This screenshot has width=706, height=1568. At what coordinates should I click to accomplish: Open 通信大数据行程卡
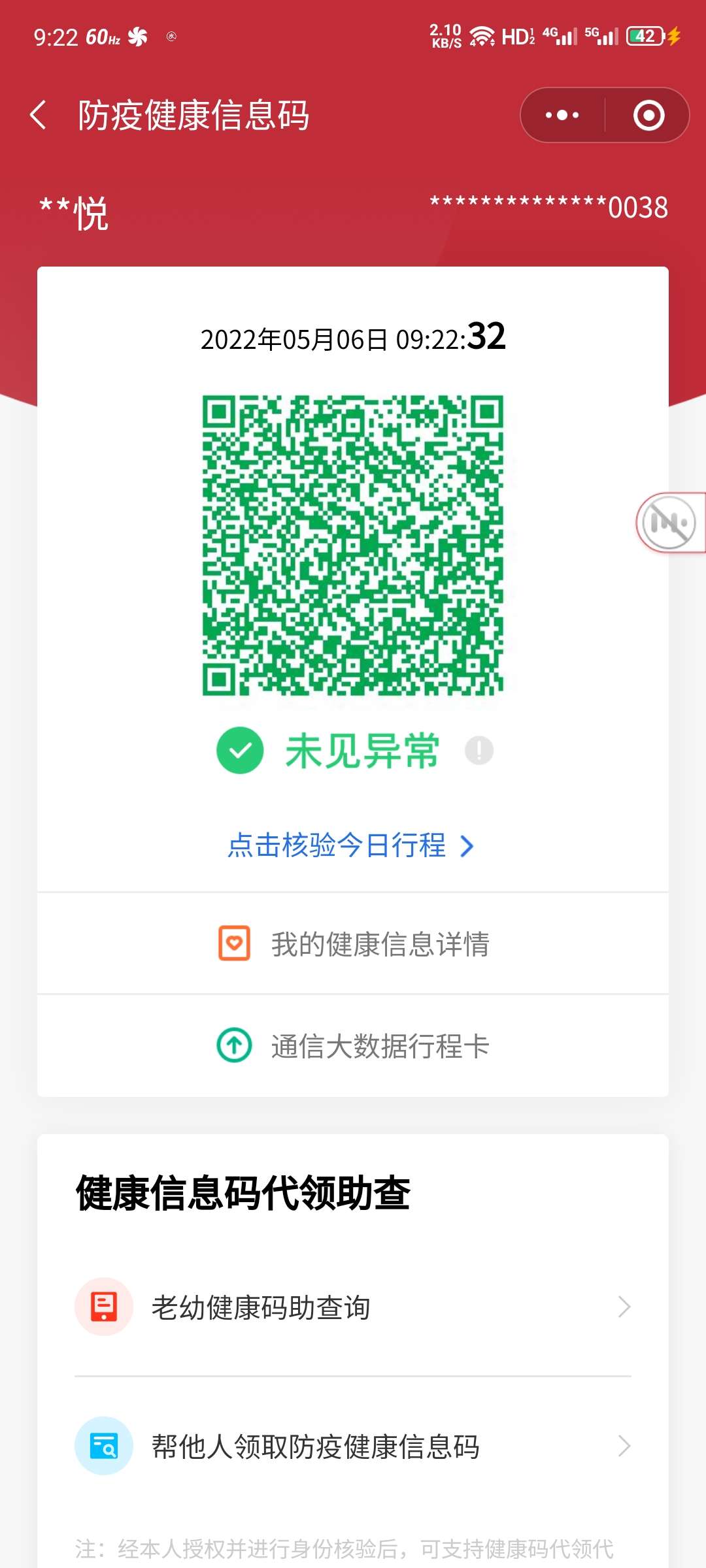click(x=353, y=1045)
